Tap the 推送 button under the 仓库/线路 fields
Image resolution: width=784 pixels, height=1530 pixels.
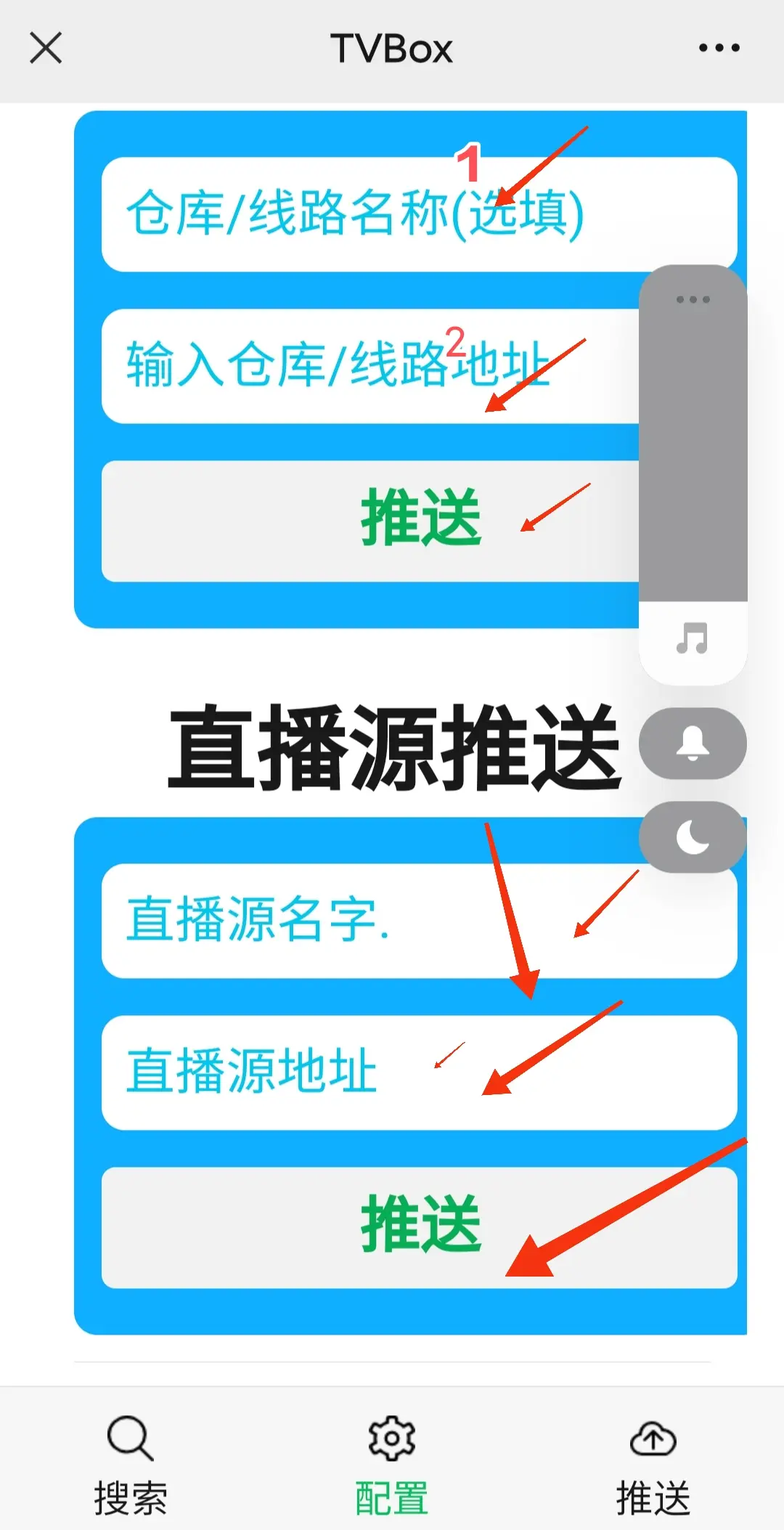[370, 520]
